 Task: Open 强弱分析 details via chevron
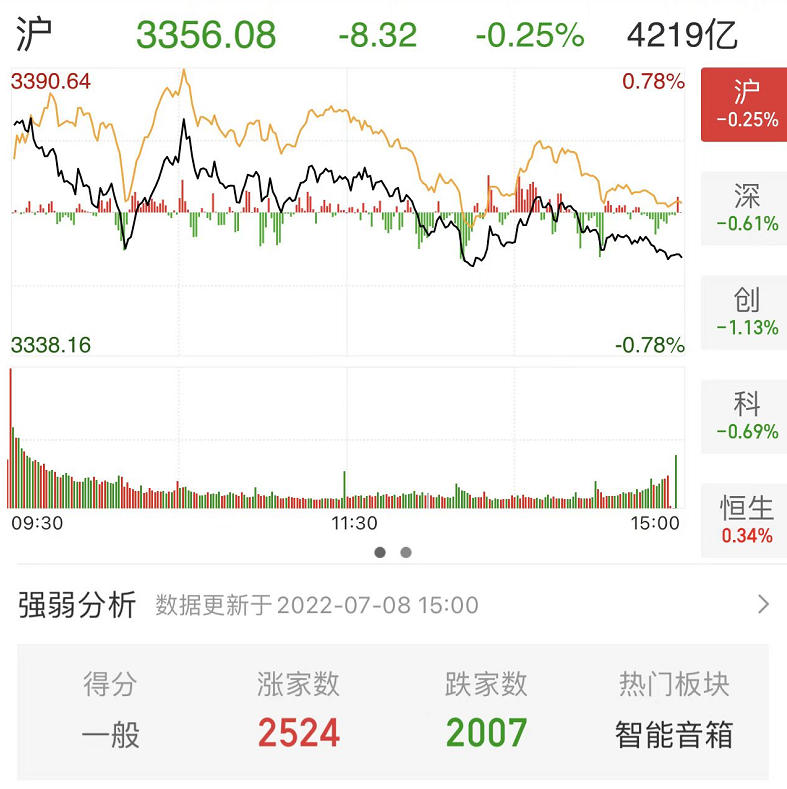tap(763, 604)
